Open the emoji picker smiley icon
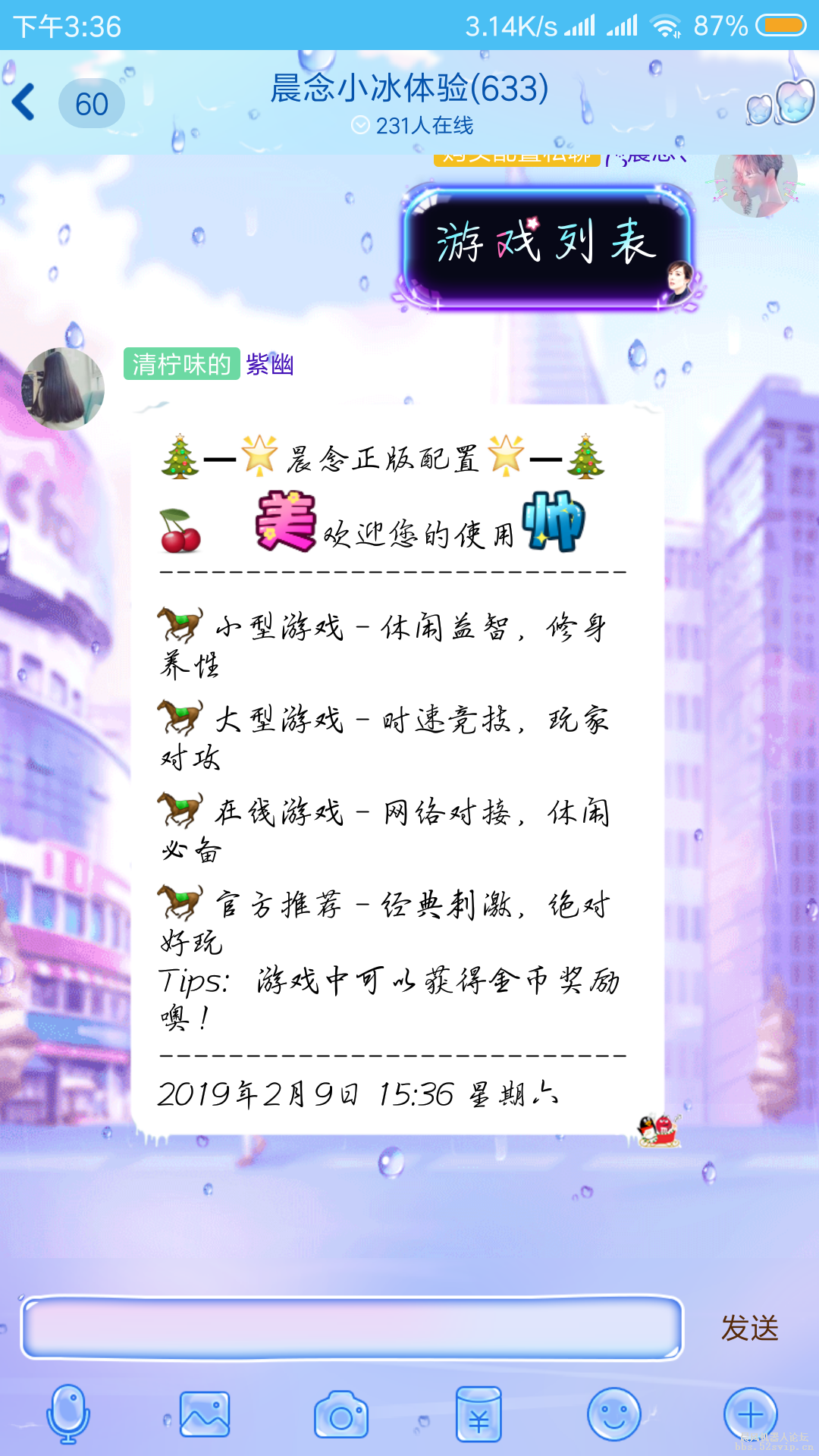 [614, 1415]
